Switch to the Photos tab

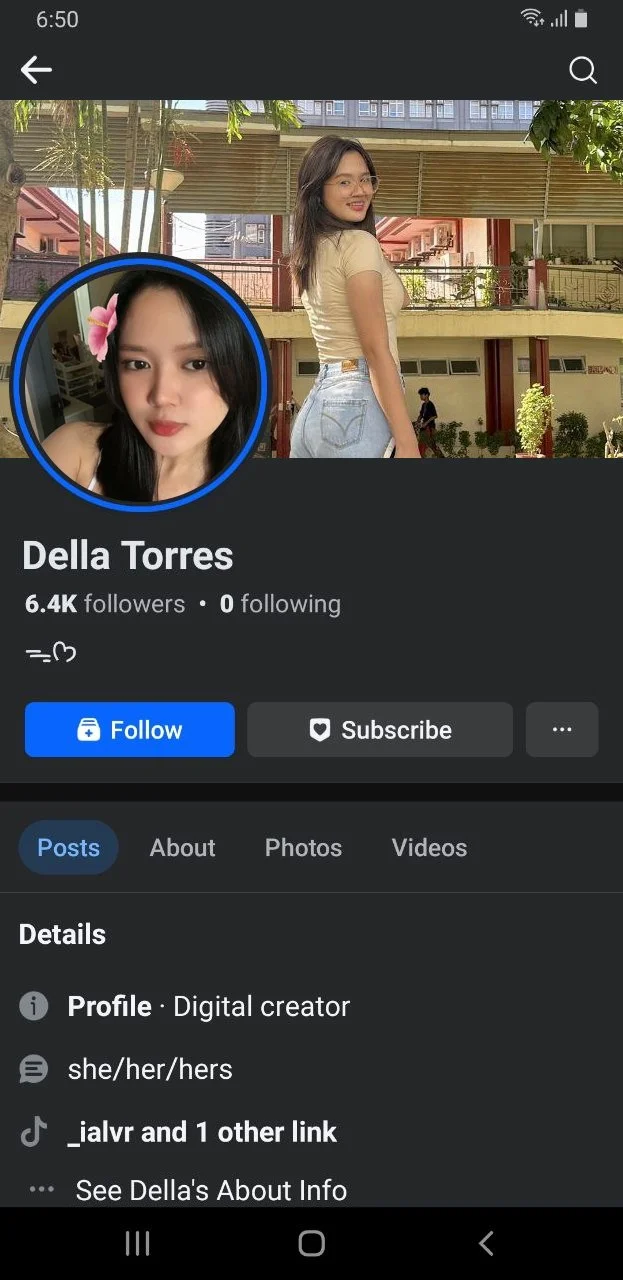pyautogui.click(x=303, y=848)
